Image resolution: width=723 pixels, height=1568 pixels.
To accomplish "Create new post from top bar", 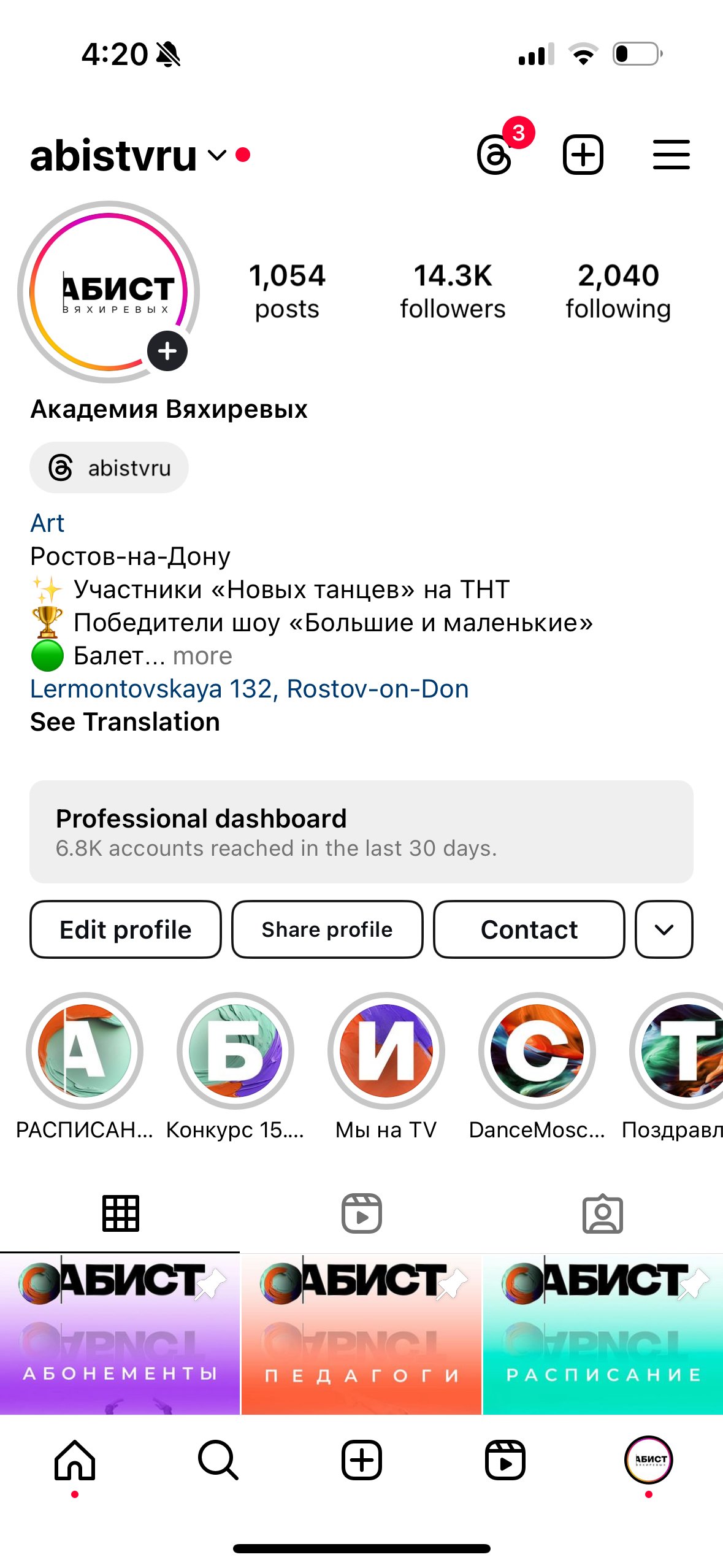I will 583,155.
